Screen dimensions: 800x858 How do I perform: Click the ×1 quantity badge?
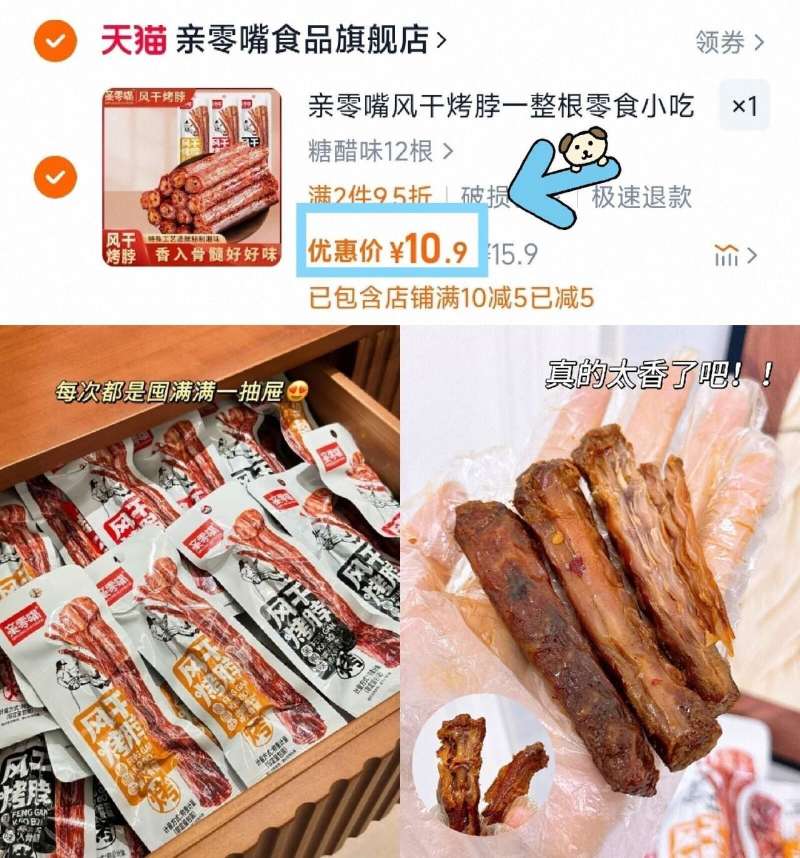coord(745,107)
